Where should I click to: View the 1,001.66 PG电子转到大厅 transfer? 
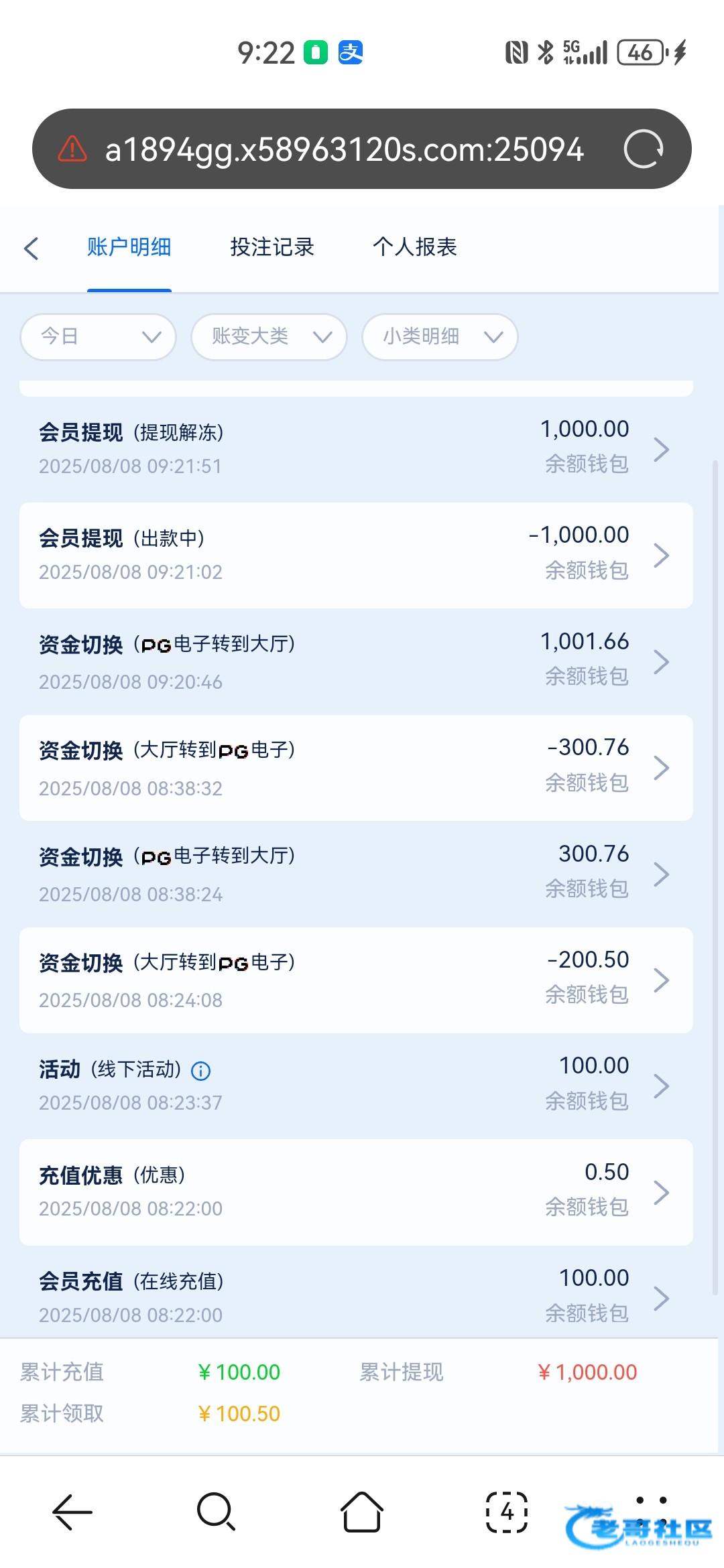[356, 661]
